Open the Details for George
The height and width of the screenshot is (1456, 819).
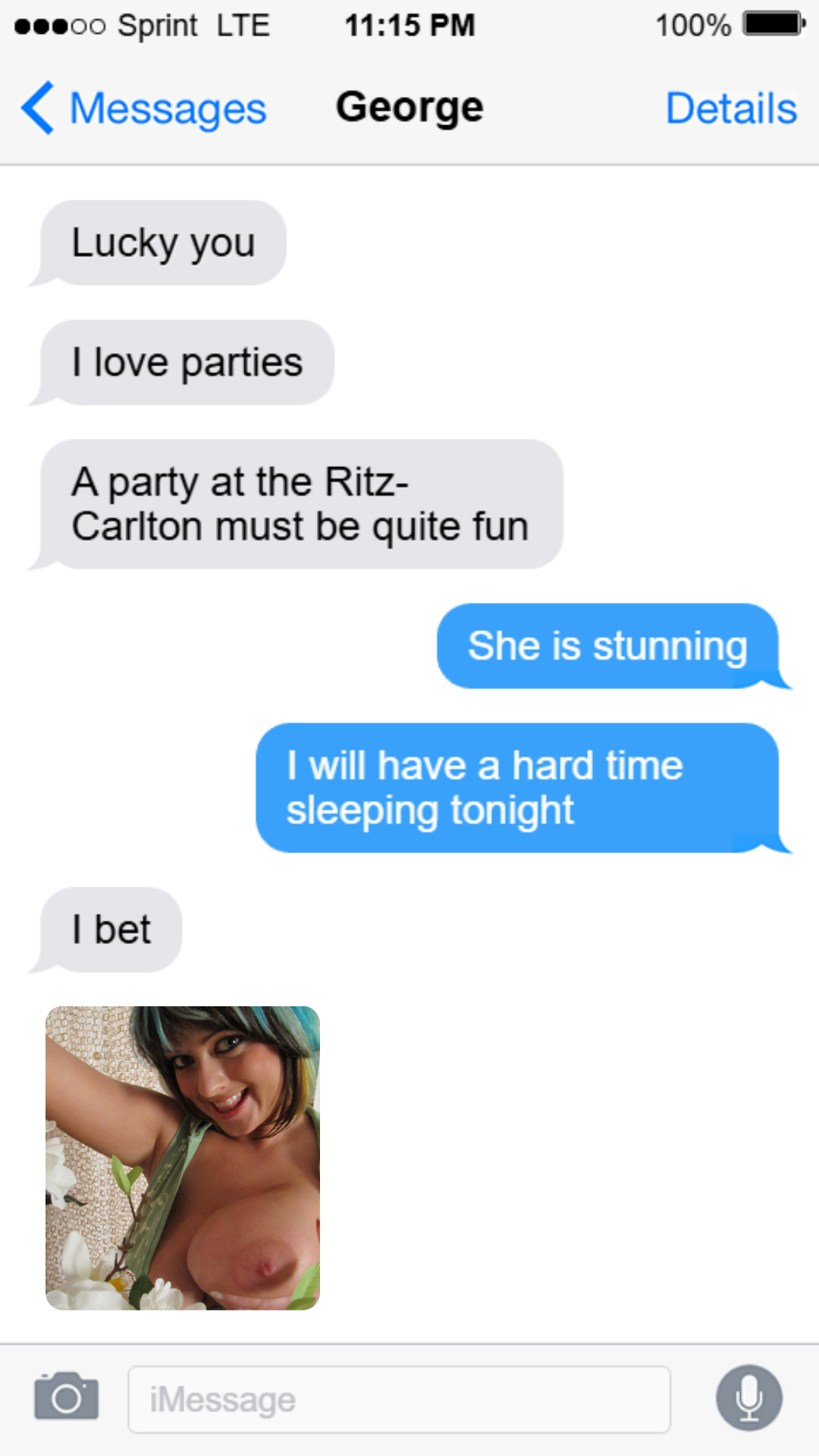730,108
